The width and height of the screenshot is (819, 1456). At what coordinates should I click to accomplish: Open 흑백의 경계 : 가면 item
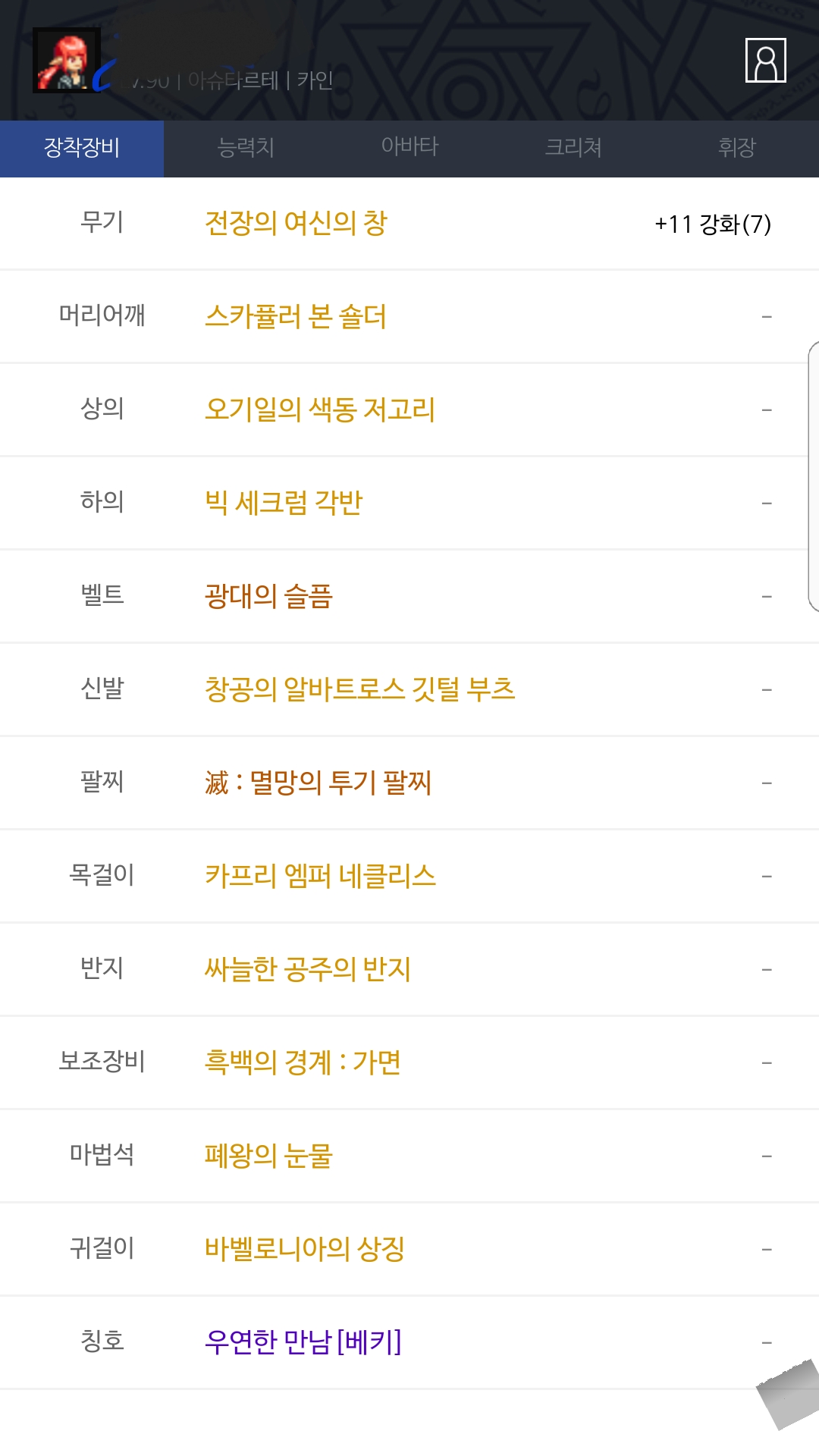pos(303,1063)
